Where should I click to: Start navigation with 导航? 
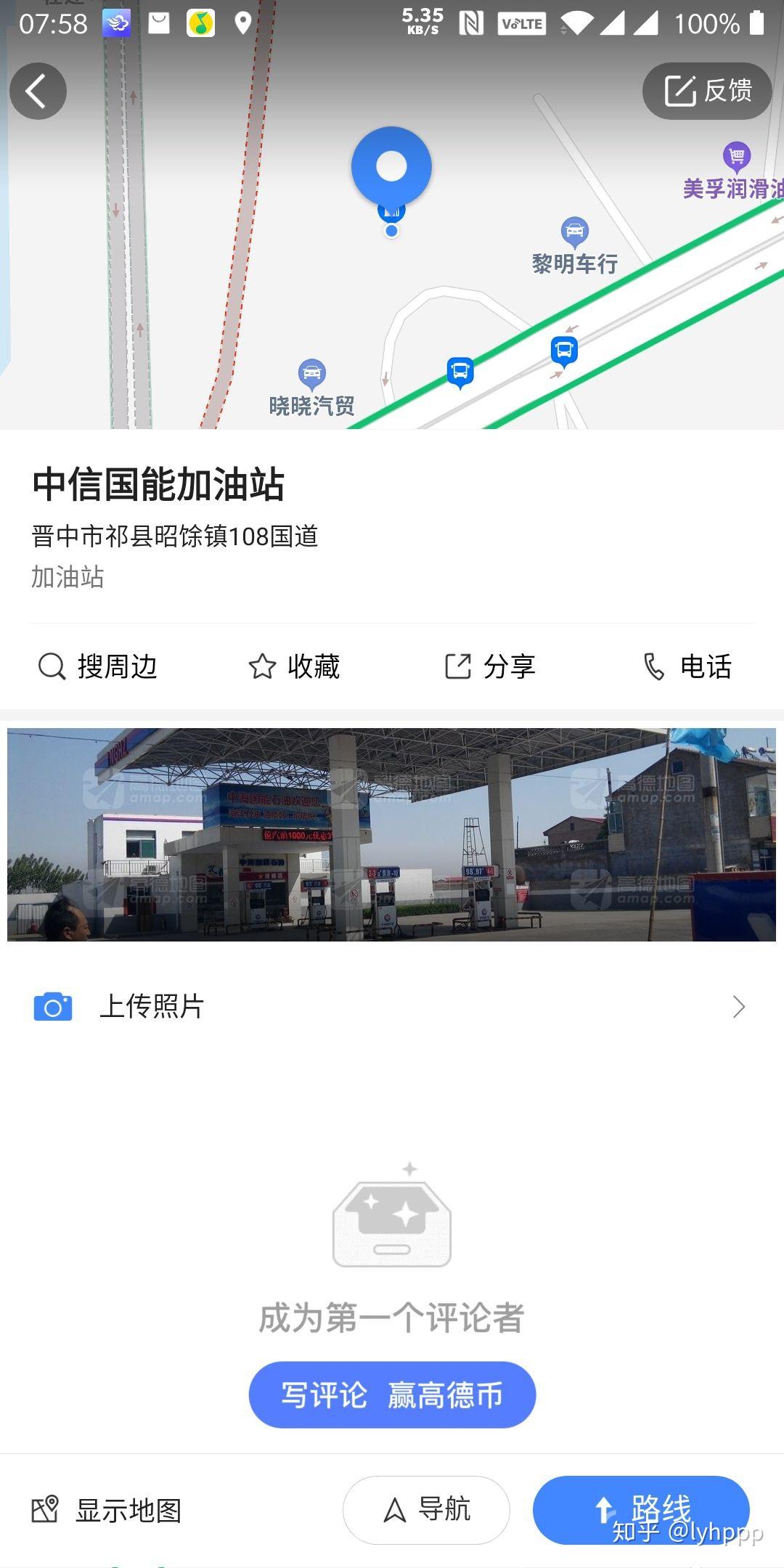pos(426,1510)
